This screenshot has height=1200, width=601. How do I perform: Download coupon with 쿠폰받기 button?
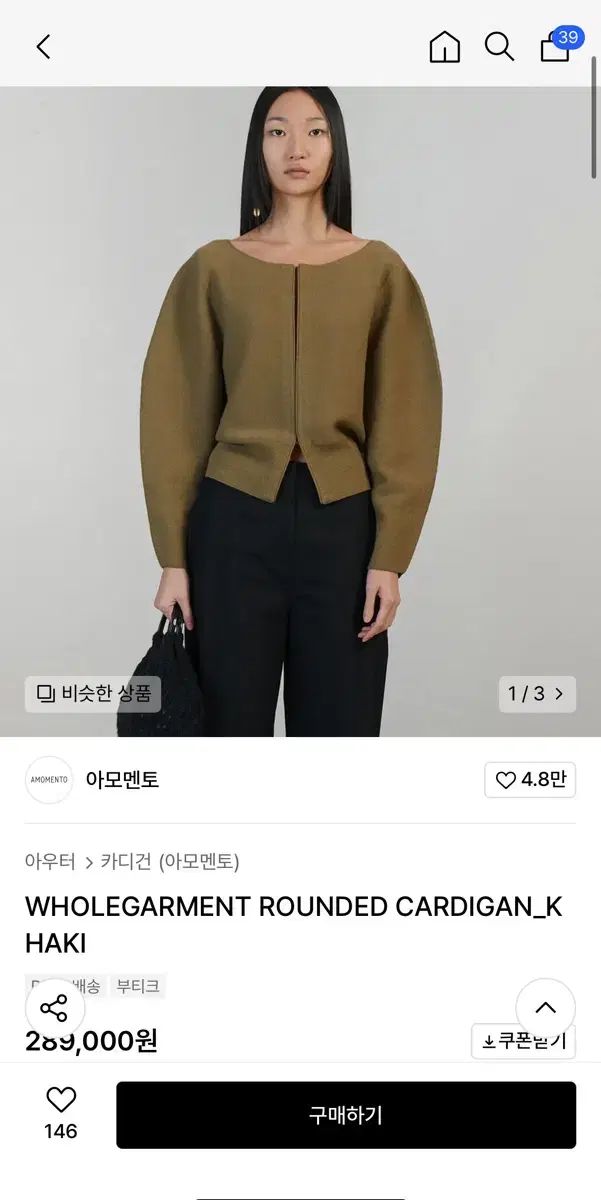[x=523, y=1042]
